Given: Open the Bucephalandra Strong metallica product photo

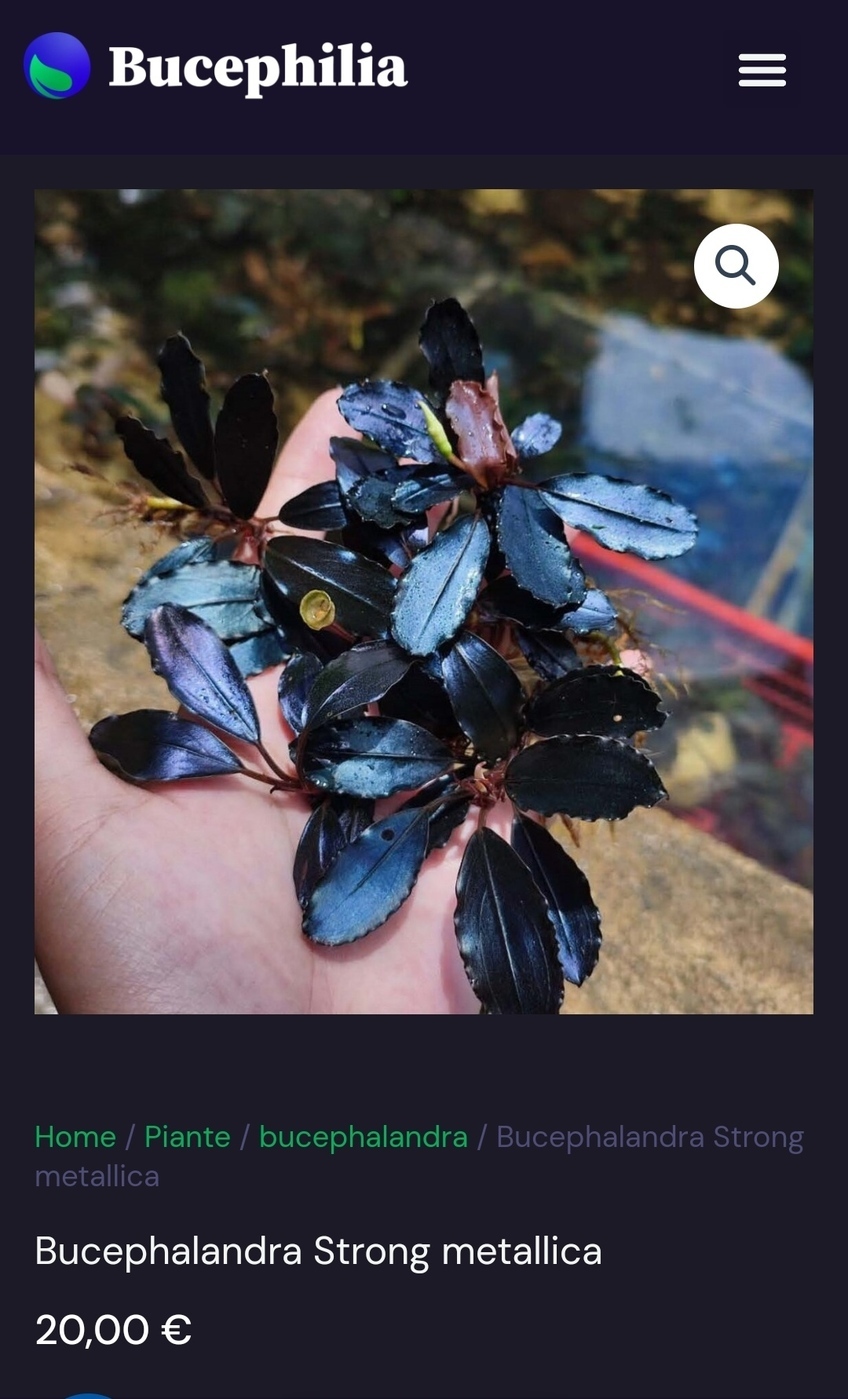Looking at the screenshot, I should [424, 601].
